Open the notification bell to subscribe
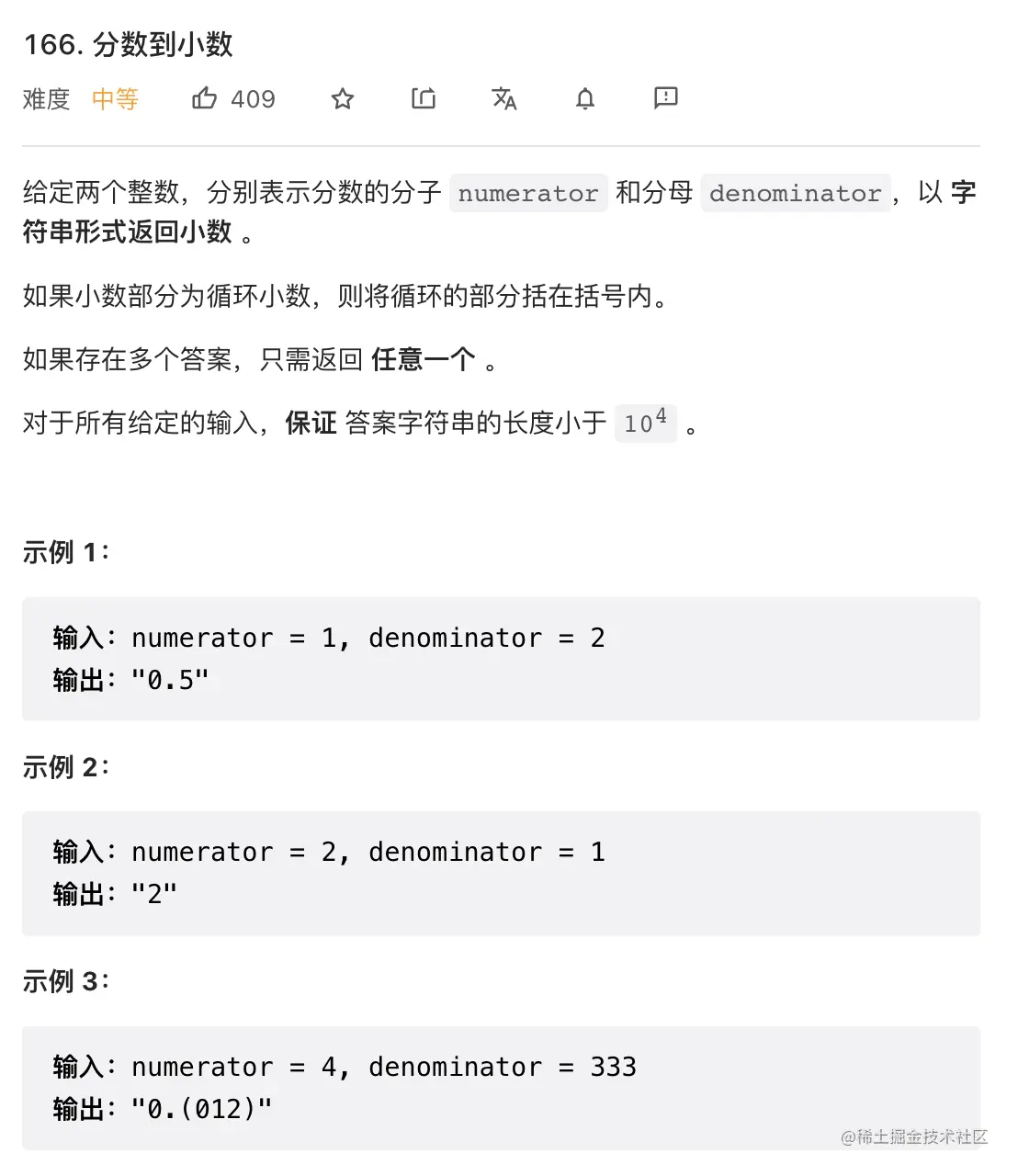 point(585,98)
